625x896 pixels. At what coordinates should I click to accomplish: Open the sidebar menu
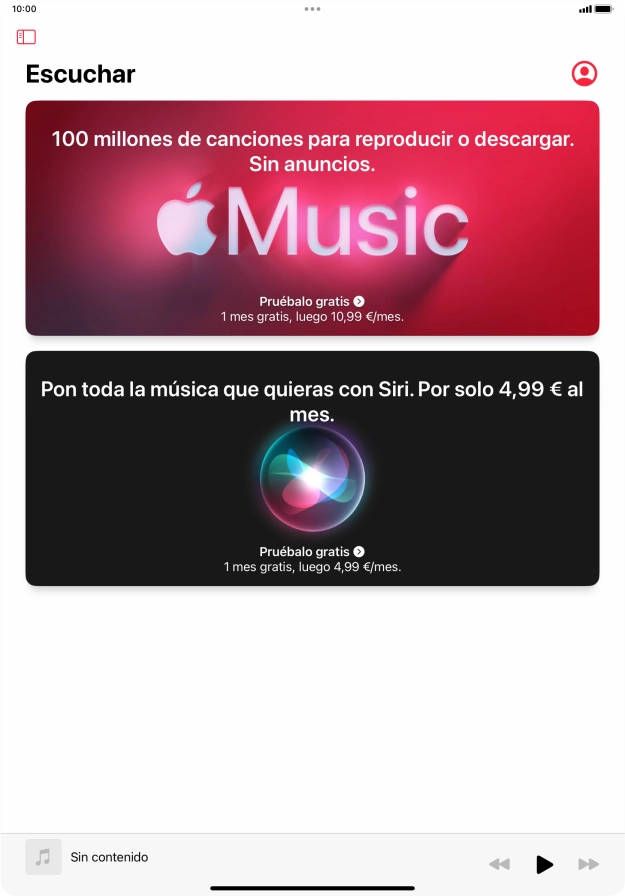click(x=27, y=37)
